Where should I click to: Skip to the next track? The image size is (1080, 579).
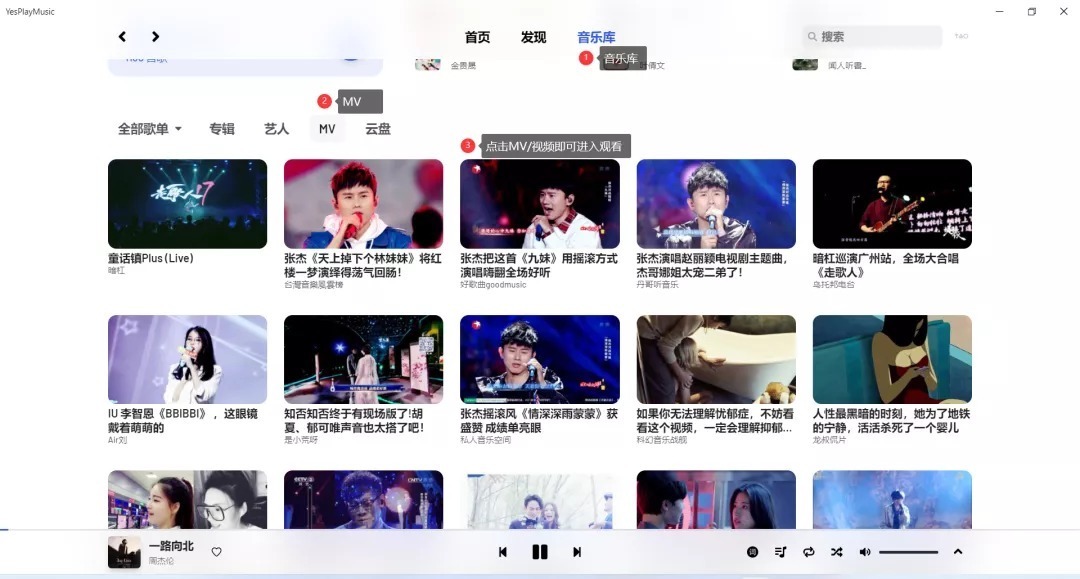point(577,552)
